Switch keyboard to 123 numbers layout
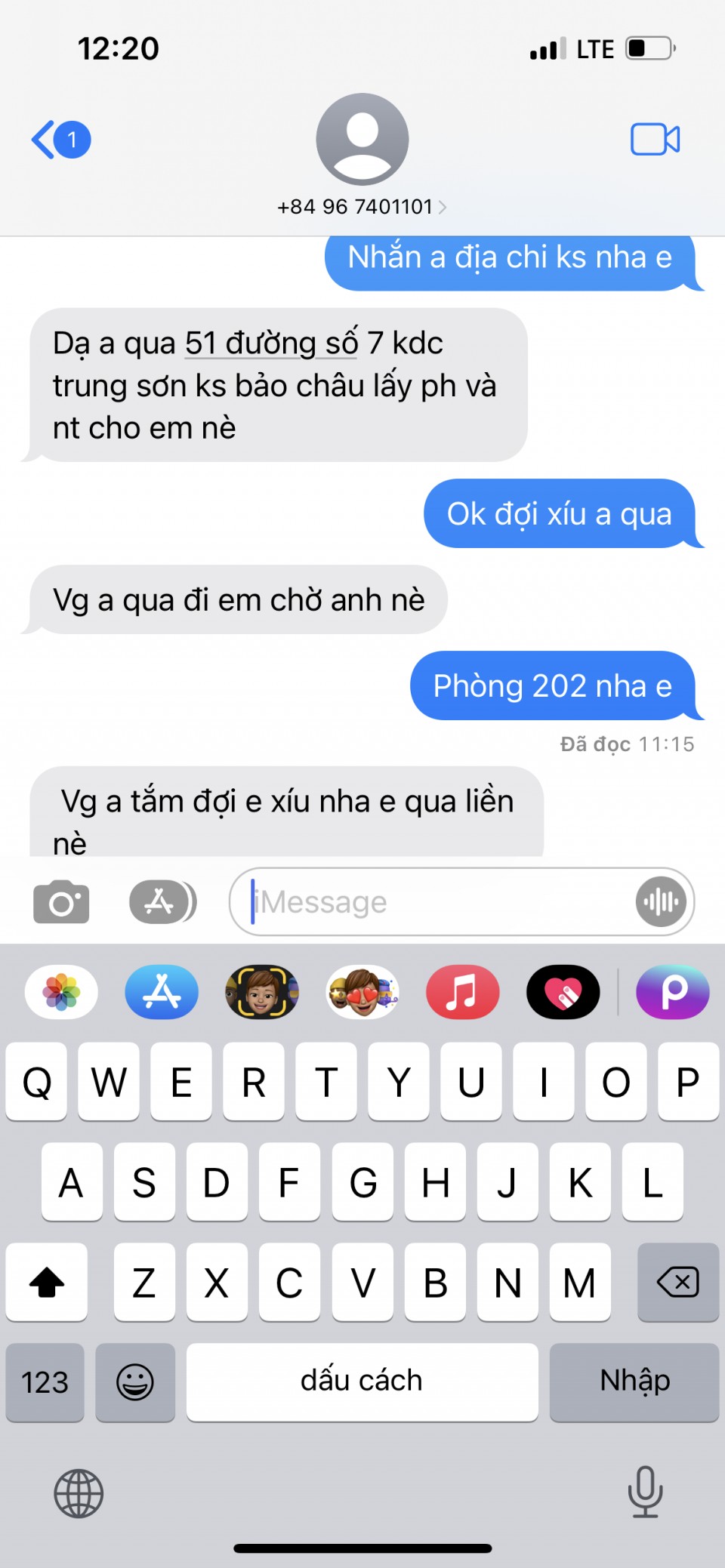The image size is (725, 1568). coord(45,1382)
